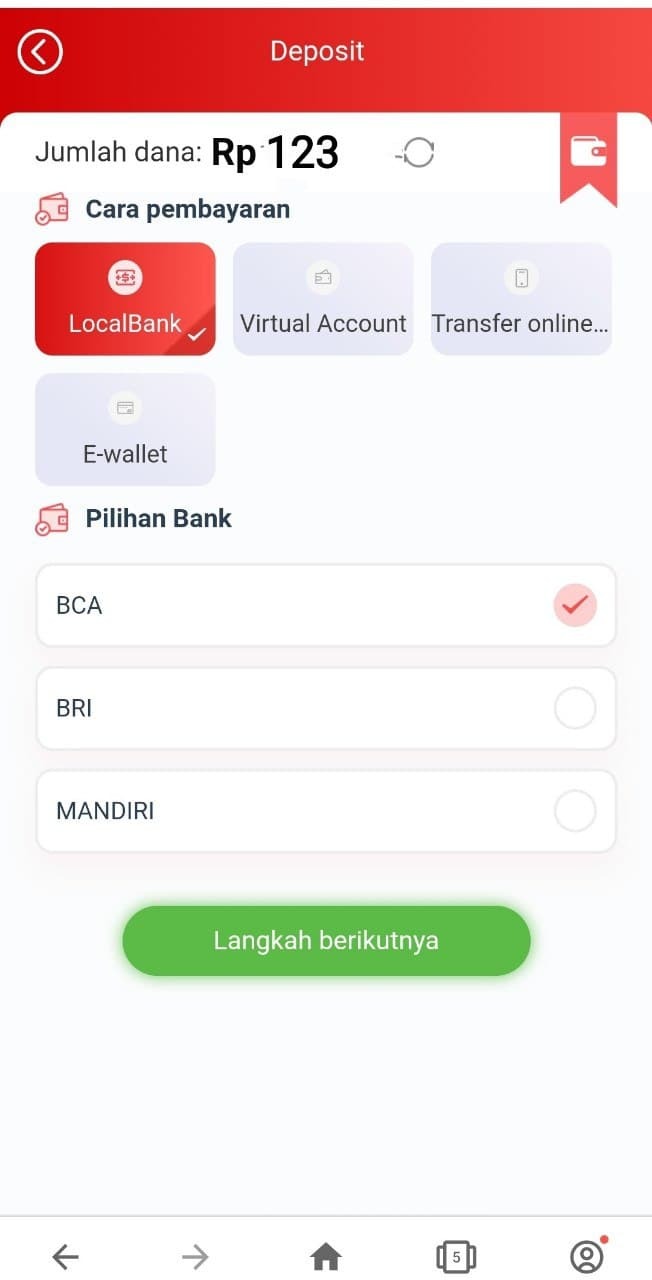Viewport: 652px width, 1280px height.
Task: Refresh the balance amount
Action: click(x=417, y=153)
